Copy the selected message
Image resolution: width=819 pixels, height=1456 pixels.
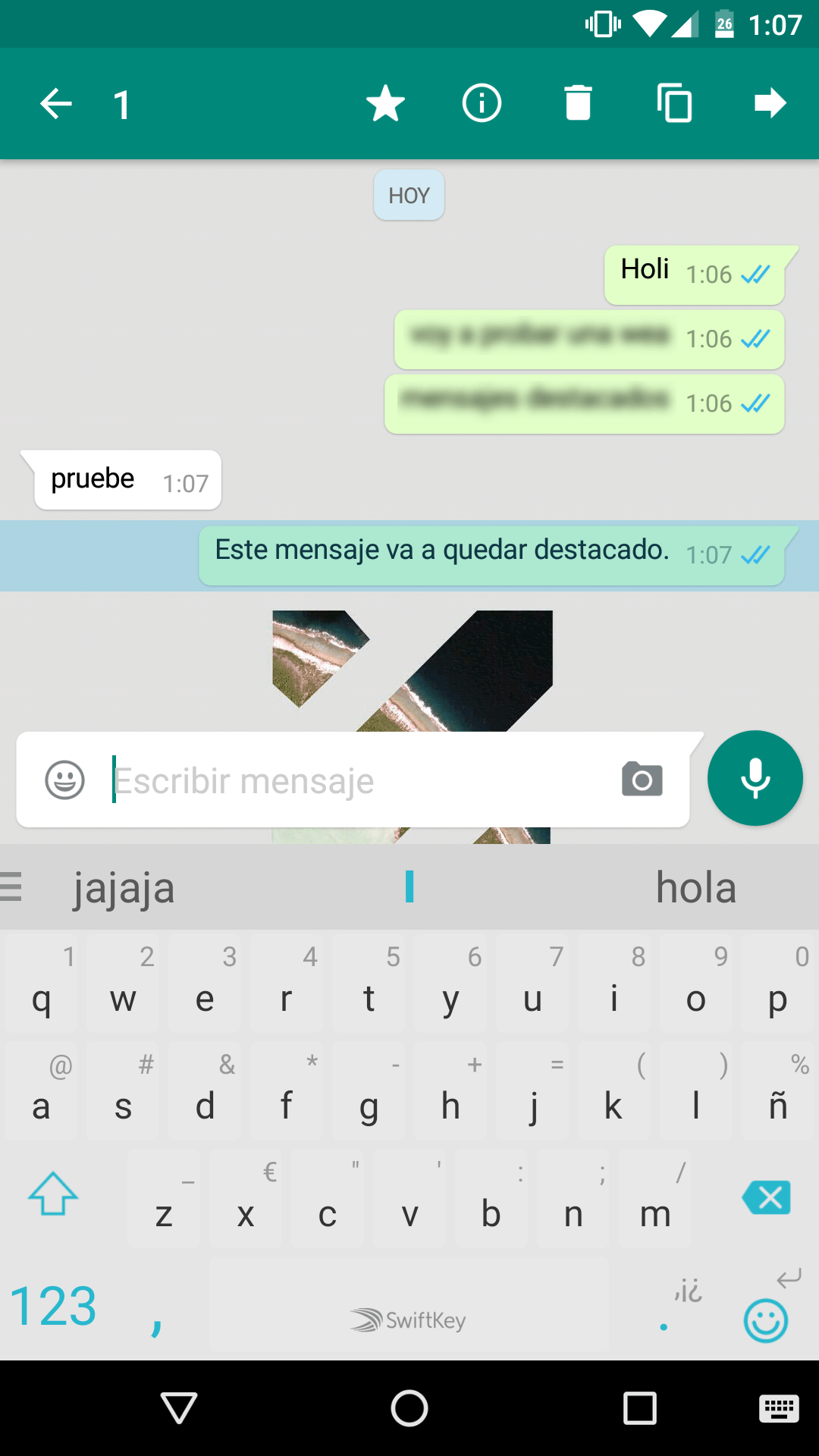[674, 104]
